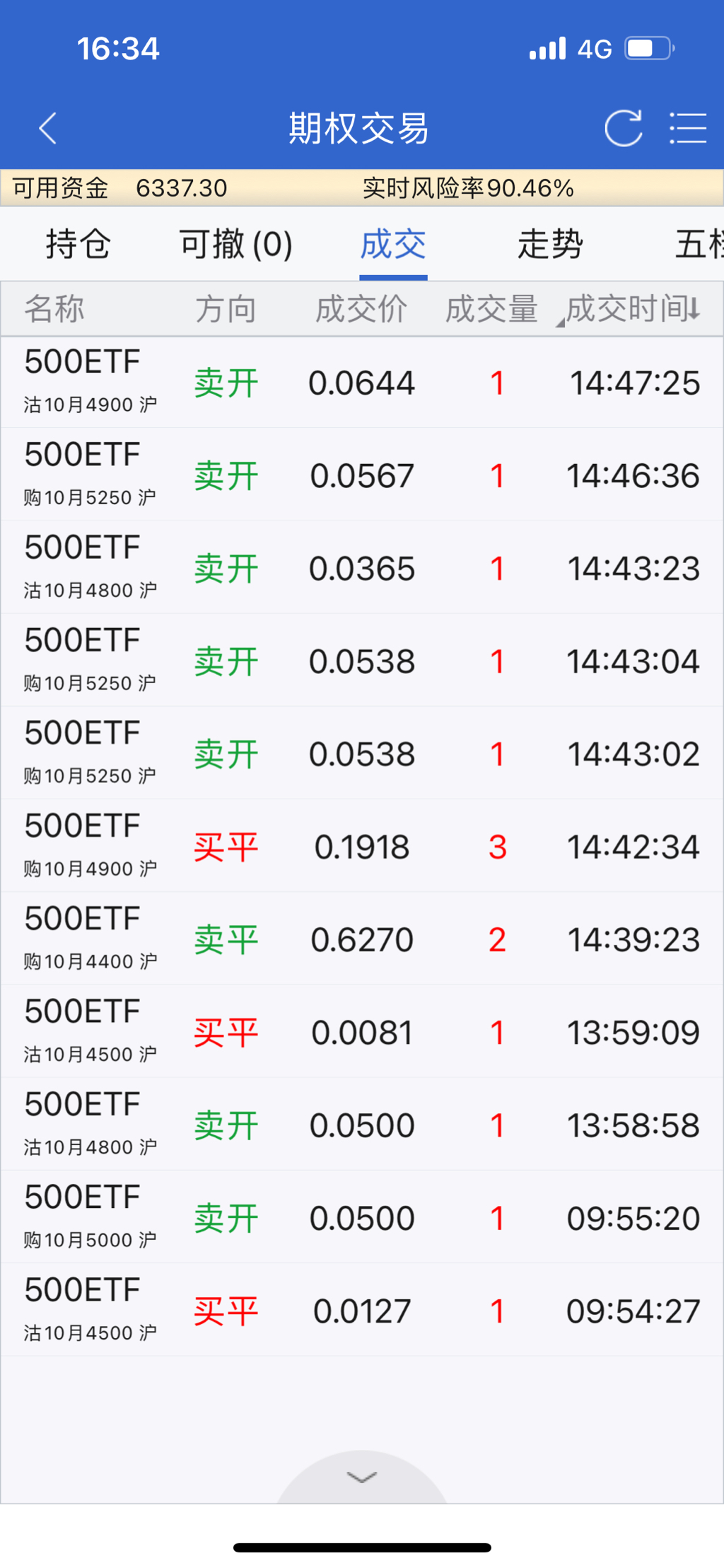Open the 可撤 (0) tab
The image size is (724, 1568).
click(235, 245)
